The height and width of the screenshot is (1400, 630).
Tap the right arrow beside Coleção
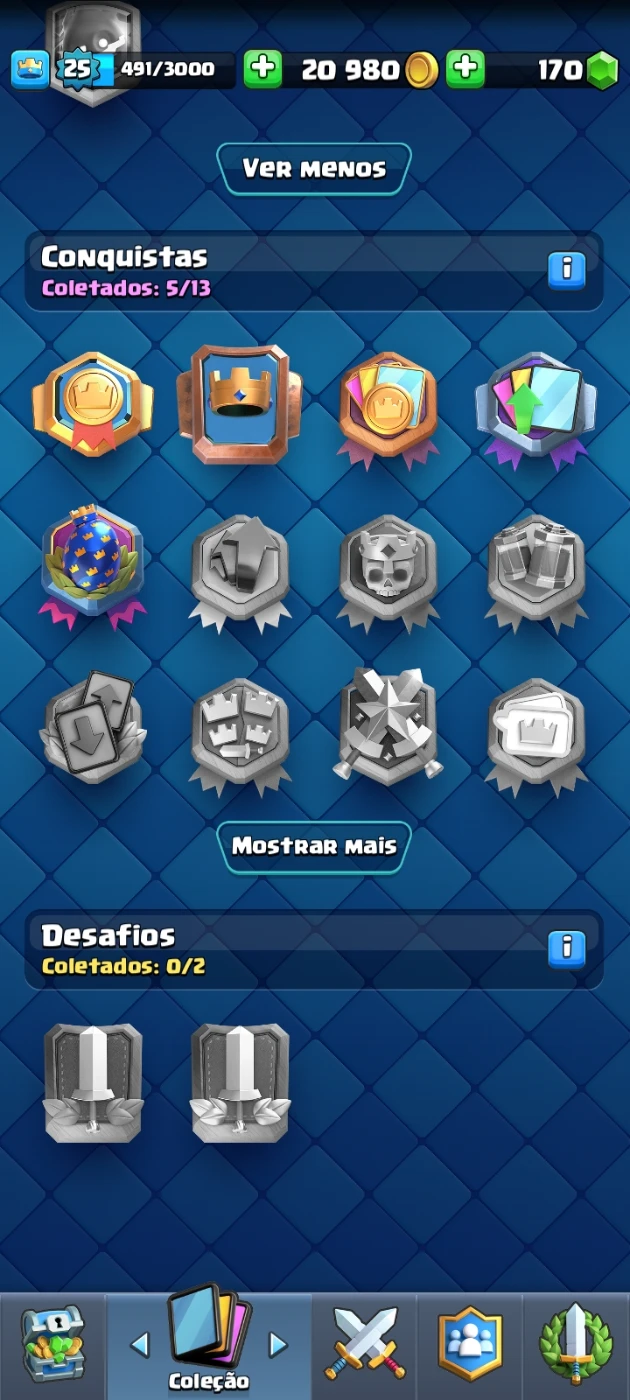coord(279,1345)
